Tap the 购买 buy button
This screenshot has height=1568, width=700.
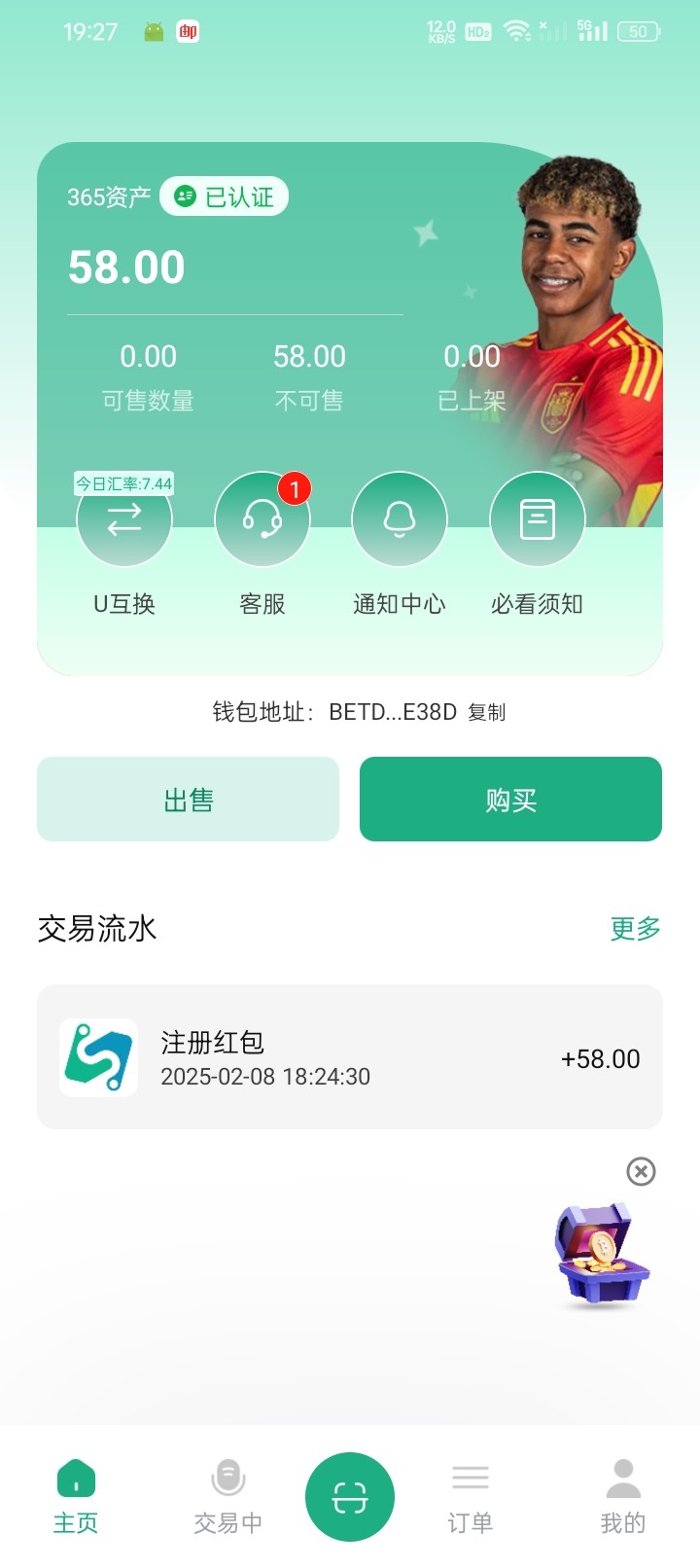[510, 800]
